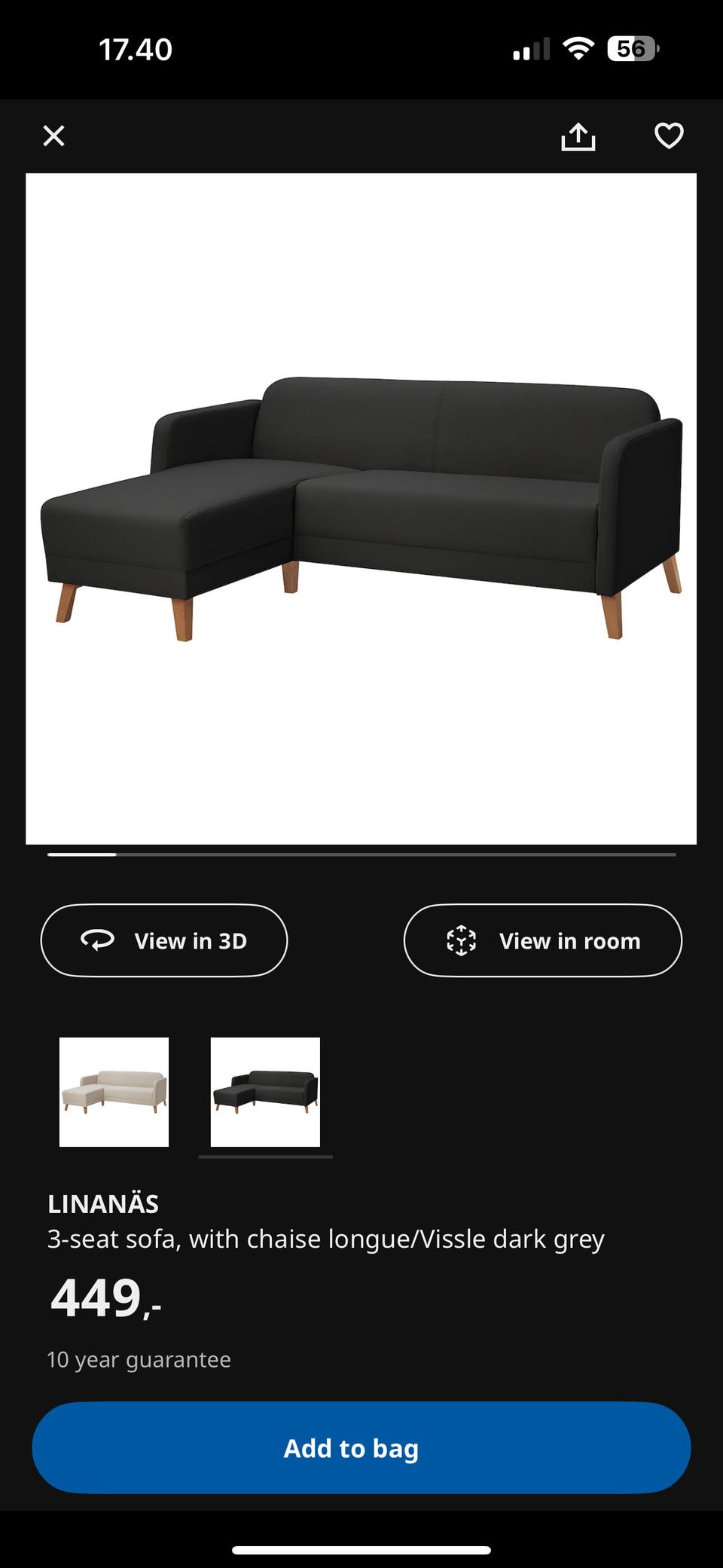This screenshot has height=1568, width=723.
Task: Add the sofa to favourites
Action: tap(668, 136)
